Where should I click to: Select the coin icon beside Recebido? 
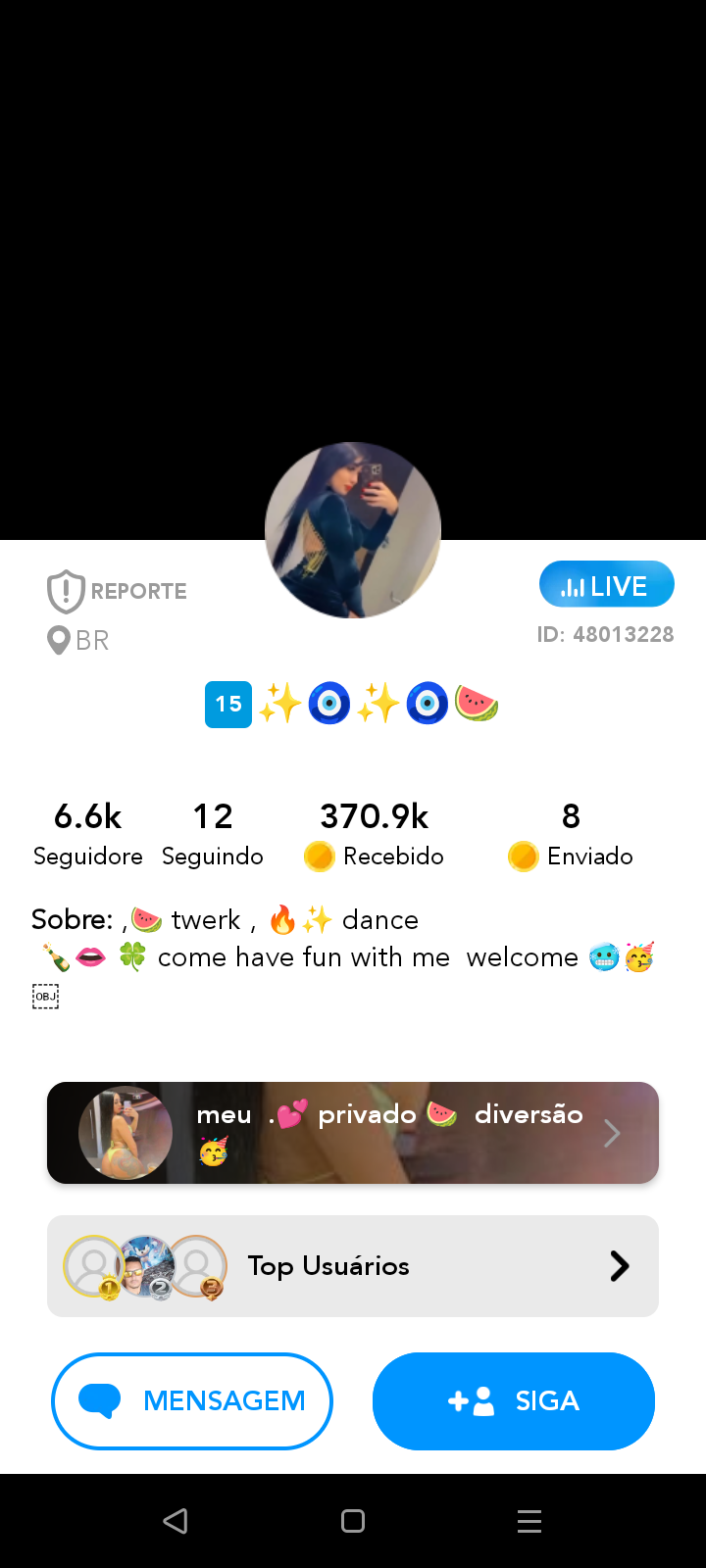point(319,856)
